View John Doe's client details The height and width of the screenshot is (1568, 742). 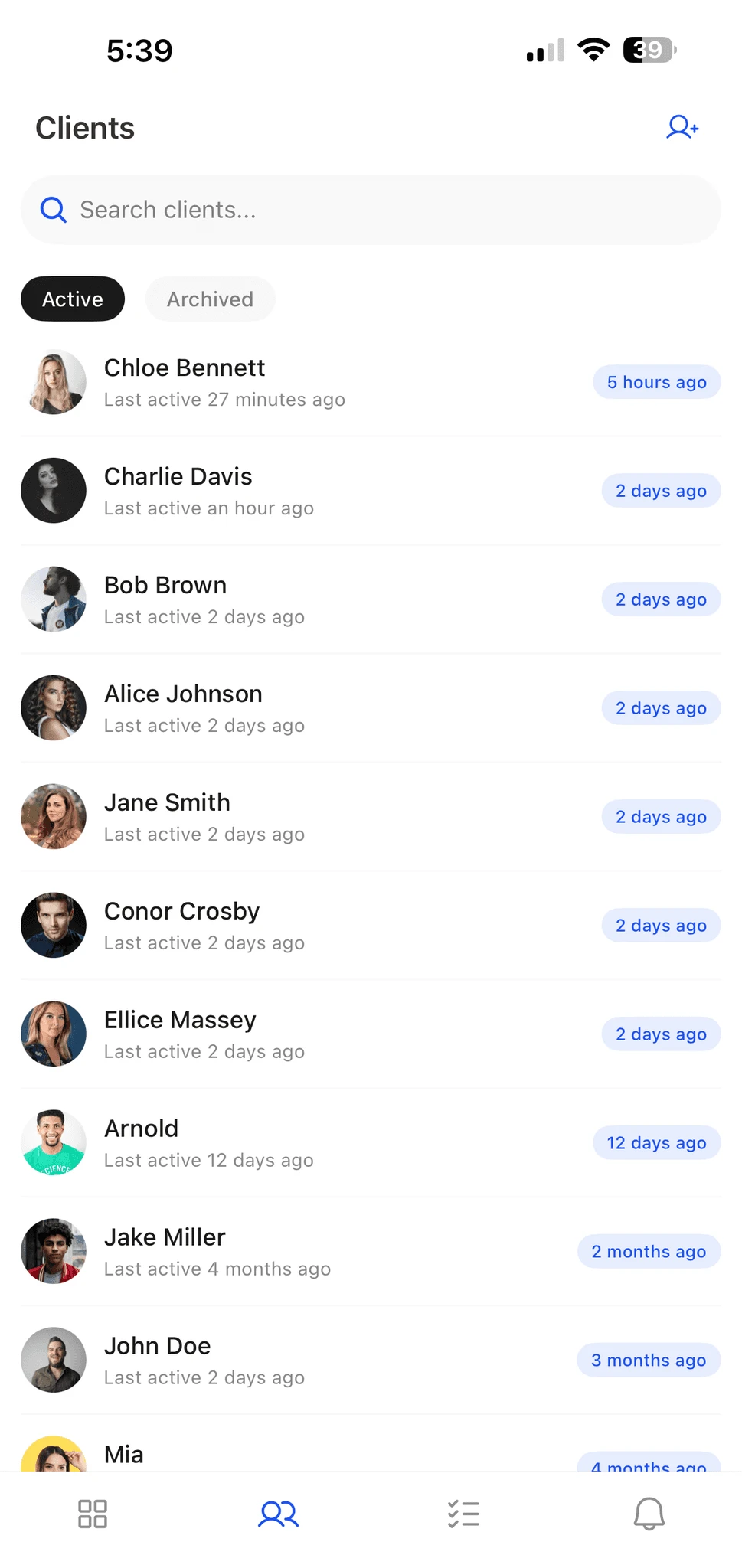pos(306,1361)
